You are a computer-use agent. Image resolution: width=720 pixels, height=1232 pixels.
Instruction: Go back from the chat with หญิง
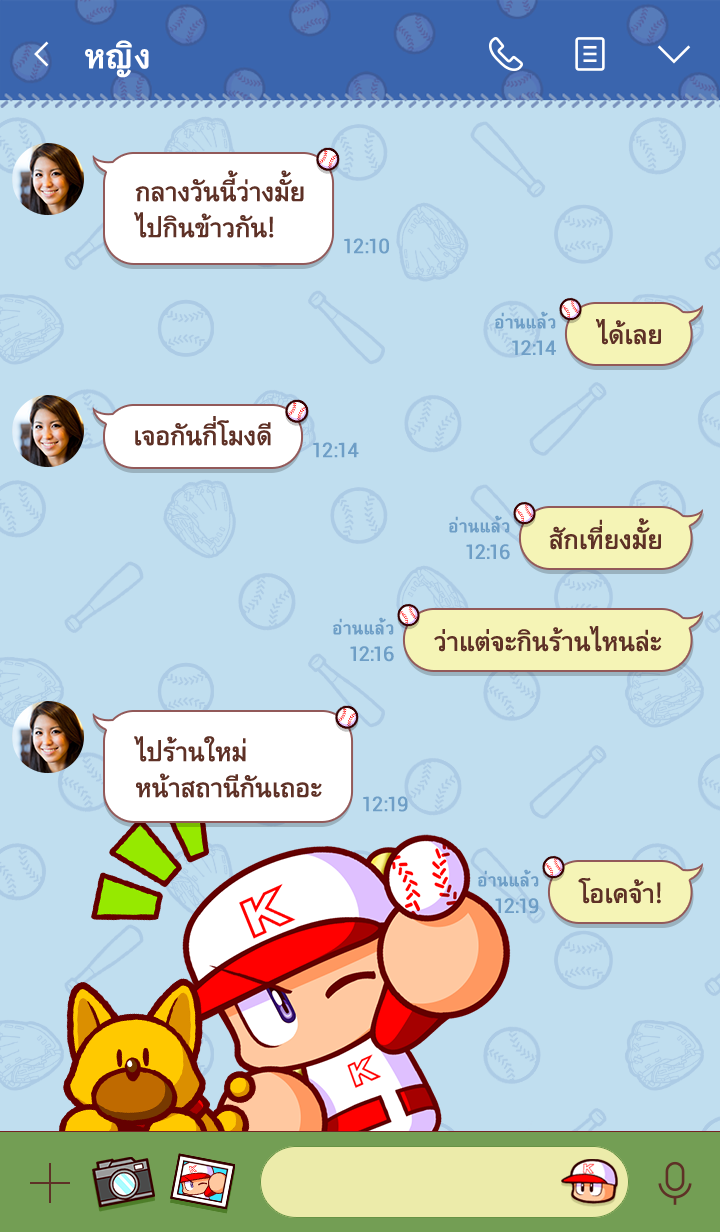[x=41, y=55]
